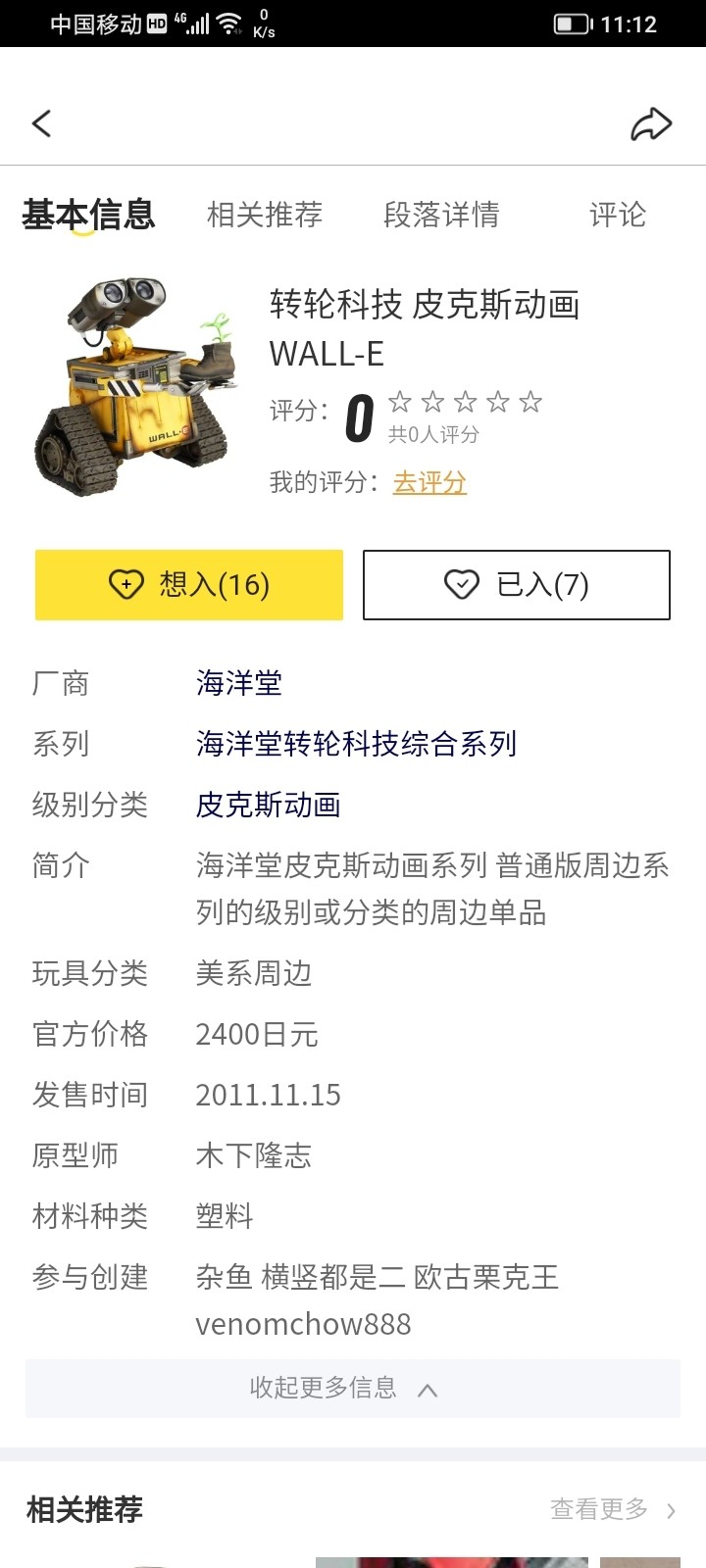The image size is (706, 1568).
Task: Select the 基本信息 tab
Action: pos(88,215)
